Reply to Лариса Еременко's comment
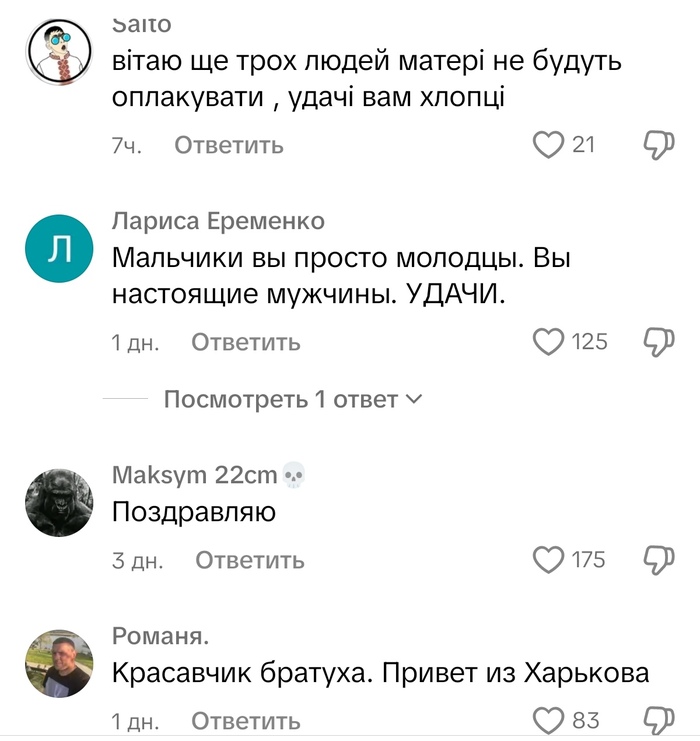The width and height of the screenshot is (700, 741). (246, 342)
